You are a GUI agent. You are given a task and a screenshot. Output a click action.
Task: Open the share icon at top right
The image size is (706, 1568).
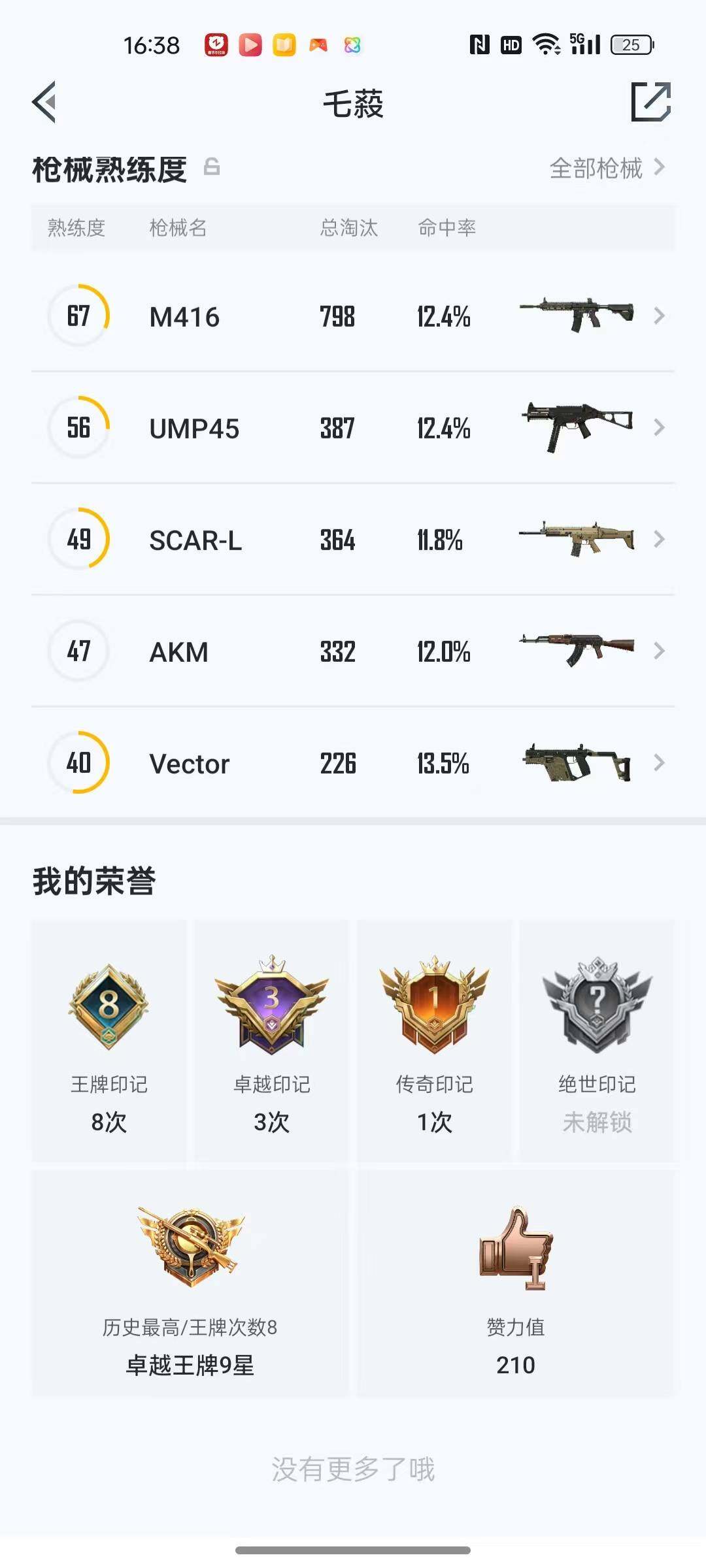tap(650, 103)
